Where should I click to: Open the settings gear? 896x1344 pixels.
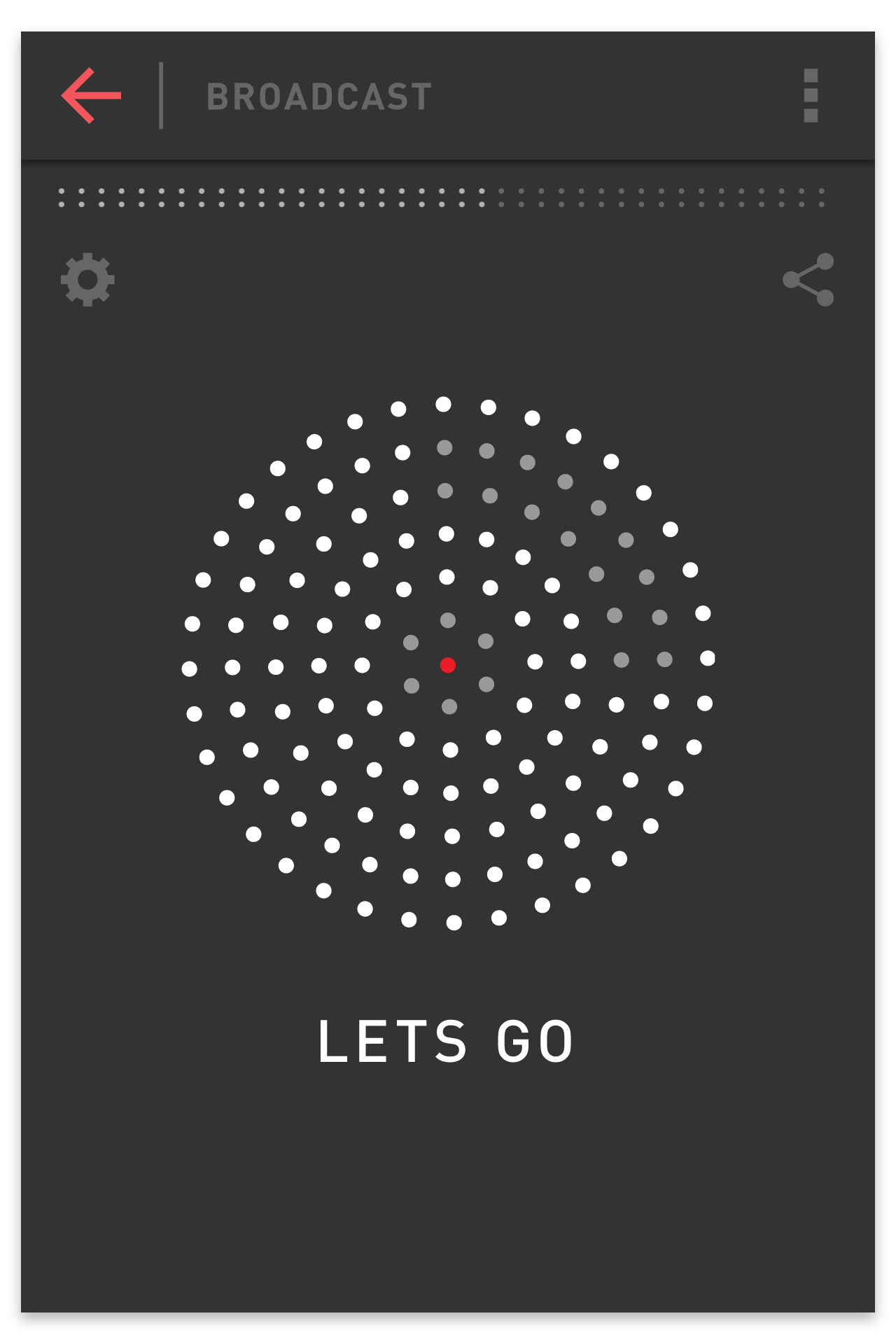[87, 279]
